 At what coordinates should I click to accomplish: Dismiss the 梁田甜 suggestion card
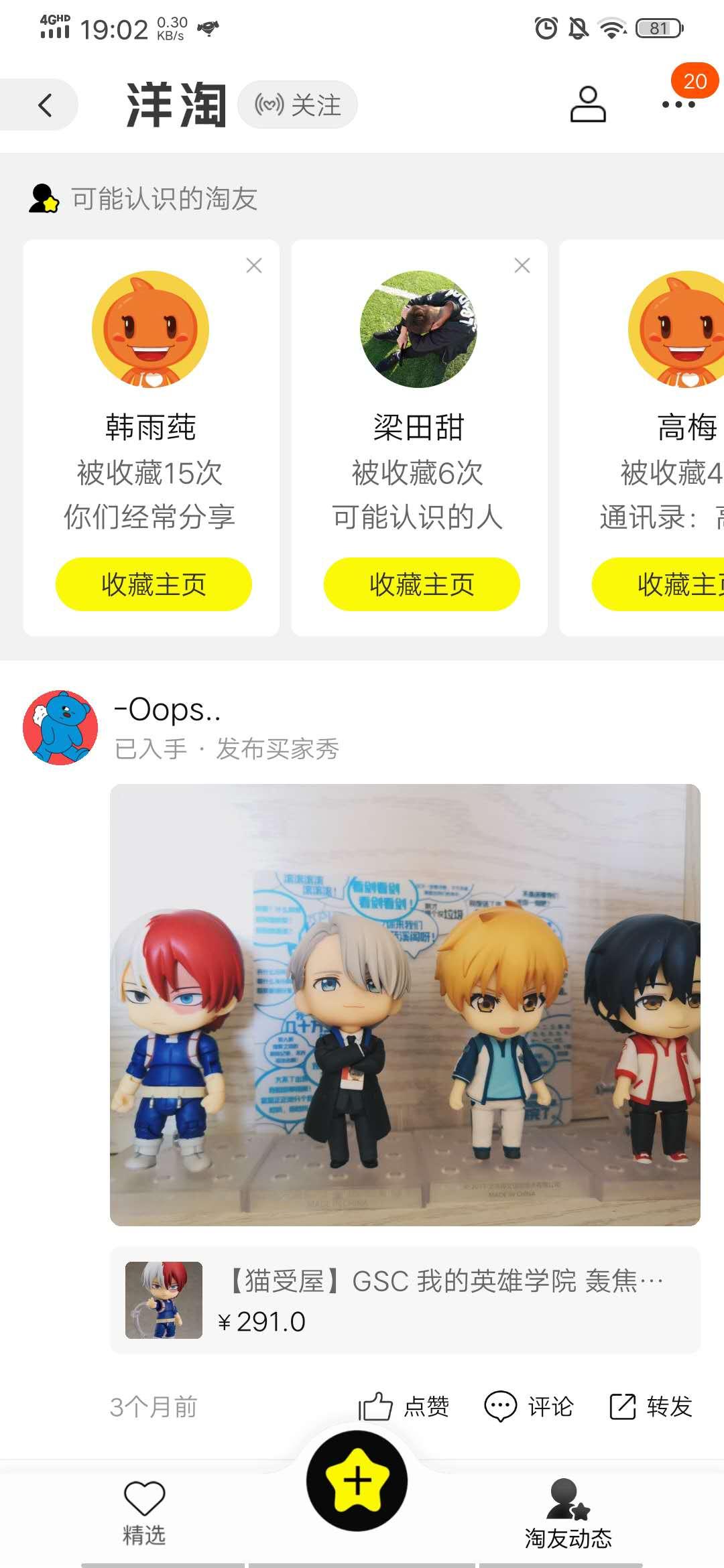click(522, 266)
